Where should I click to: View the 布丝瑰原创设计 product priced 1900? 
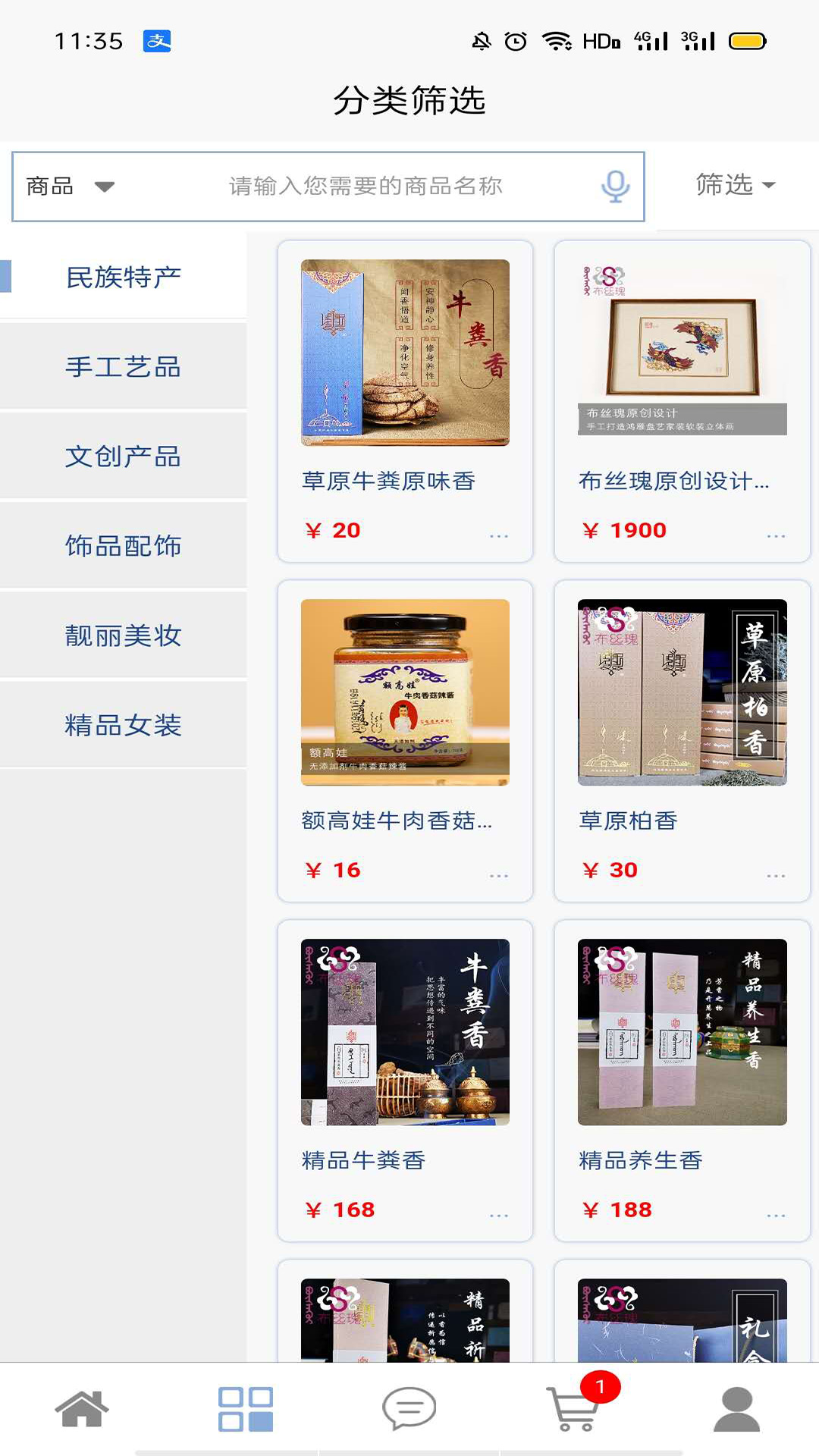pos(682,401)
